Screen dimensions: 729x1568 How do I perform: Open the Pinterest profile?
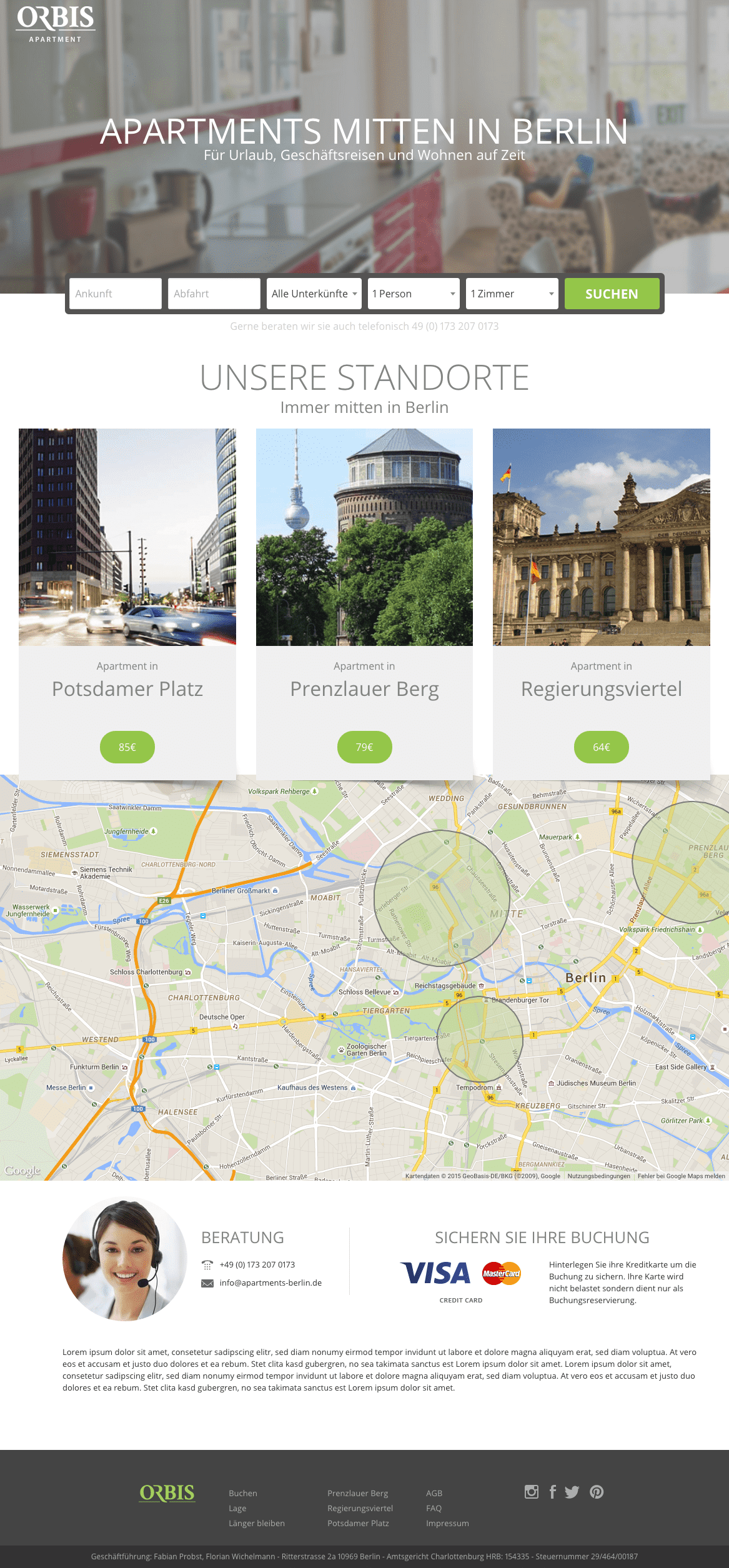[597, 1492]
